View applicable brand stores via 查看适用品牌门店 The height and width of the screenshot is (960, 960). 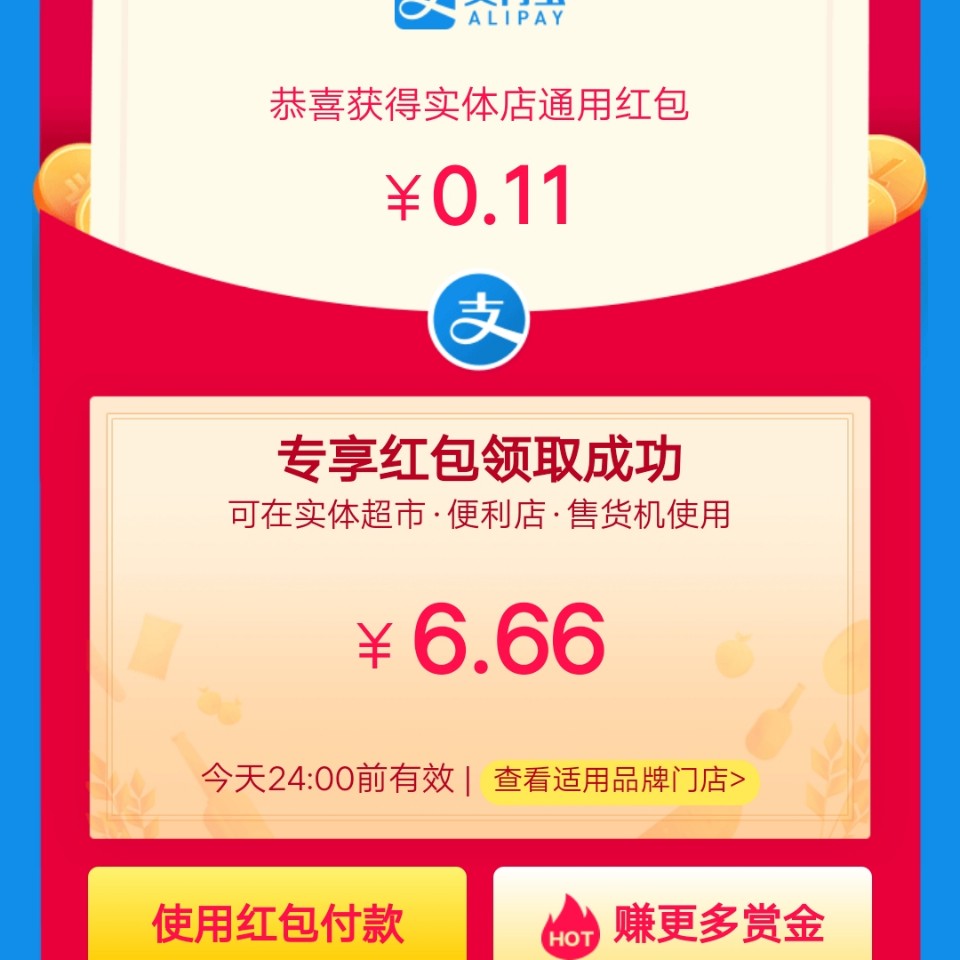[619, 781]
